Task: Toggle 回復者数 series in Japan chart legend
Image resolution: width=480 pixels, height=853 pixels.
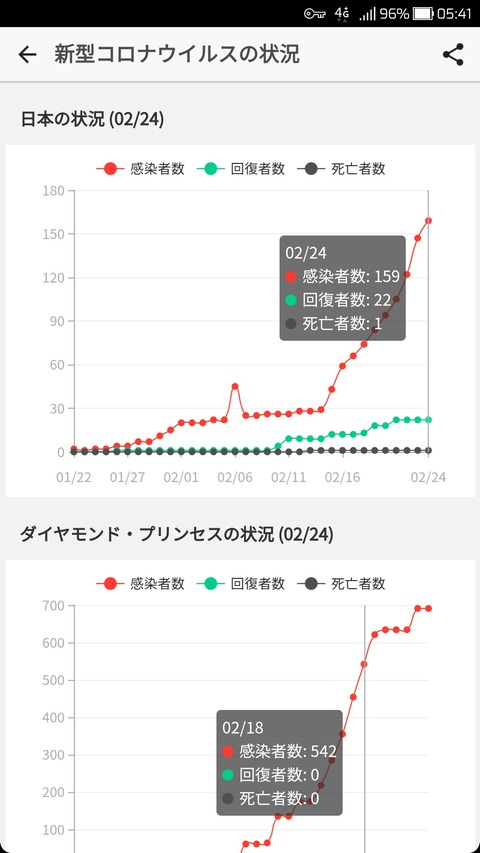Action: coord(241,169)
